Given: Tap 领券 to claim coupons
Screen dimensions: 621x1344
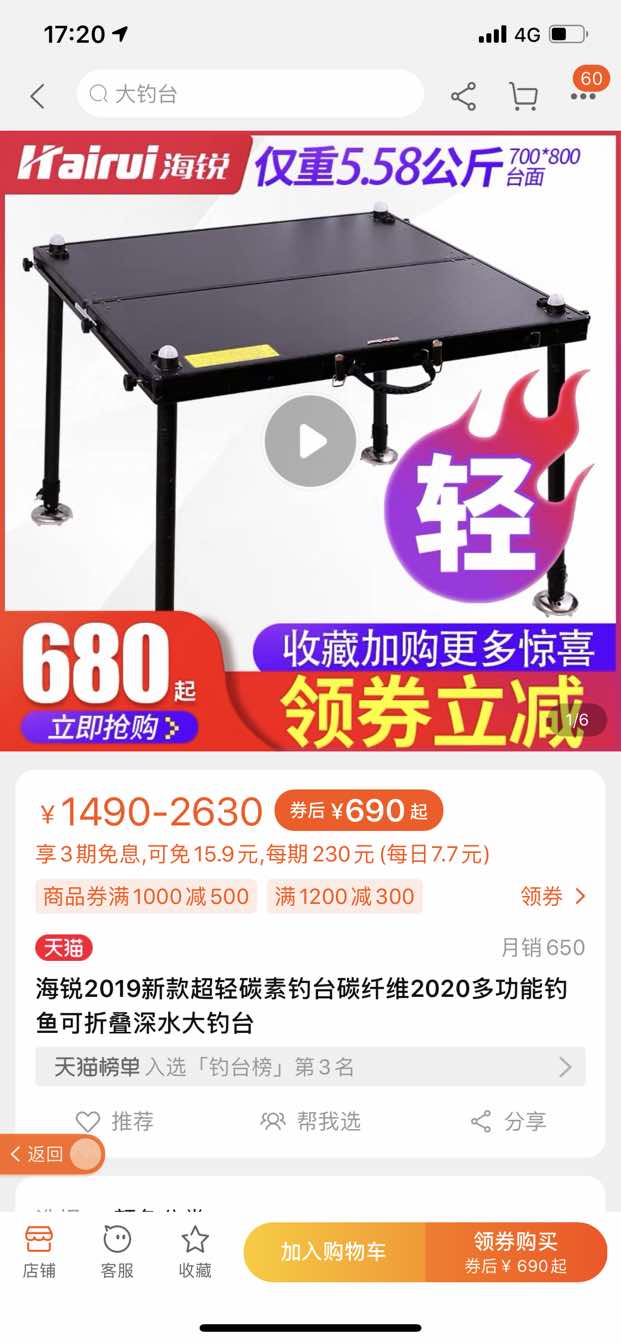Looking at the screenshot, I should (552, 896).
